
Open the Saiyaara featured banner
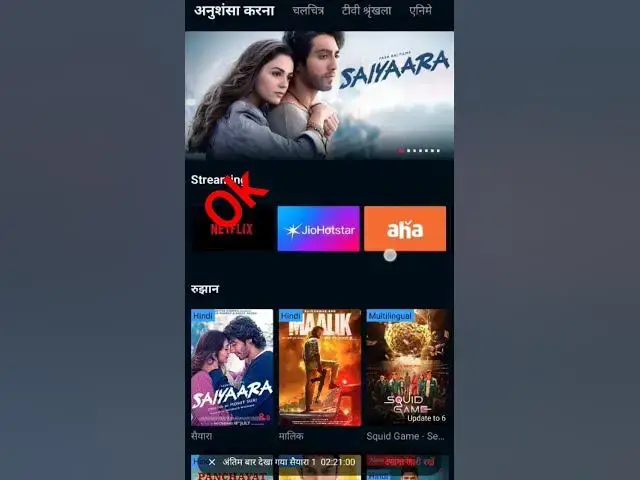tap(319, 95)
